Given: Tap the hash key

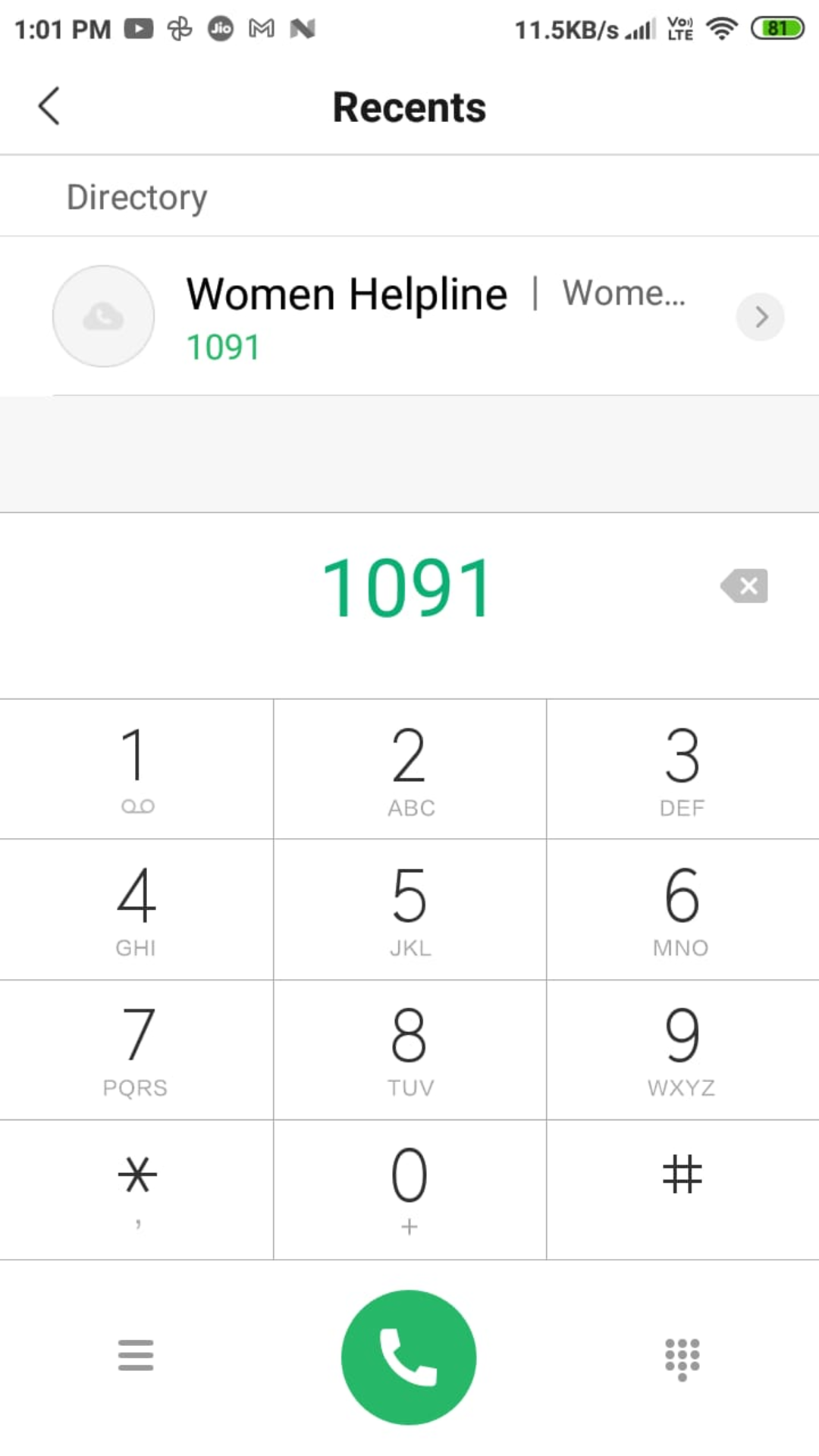Looking at the screenshot, I should [x=682, y=1190].
